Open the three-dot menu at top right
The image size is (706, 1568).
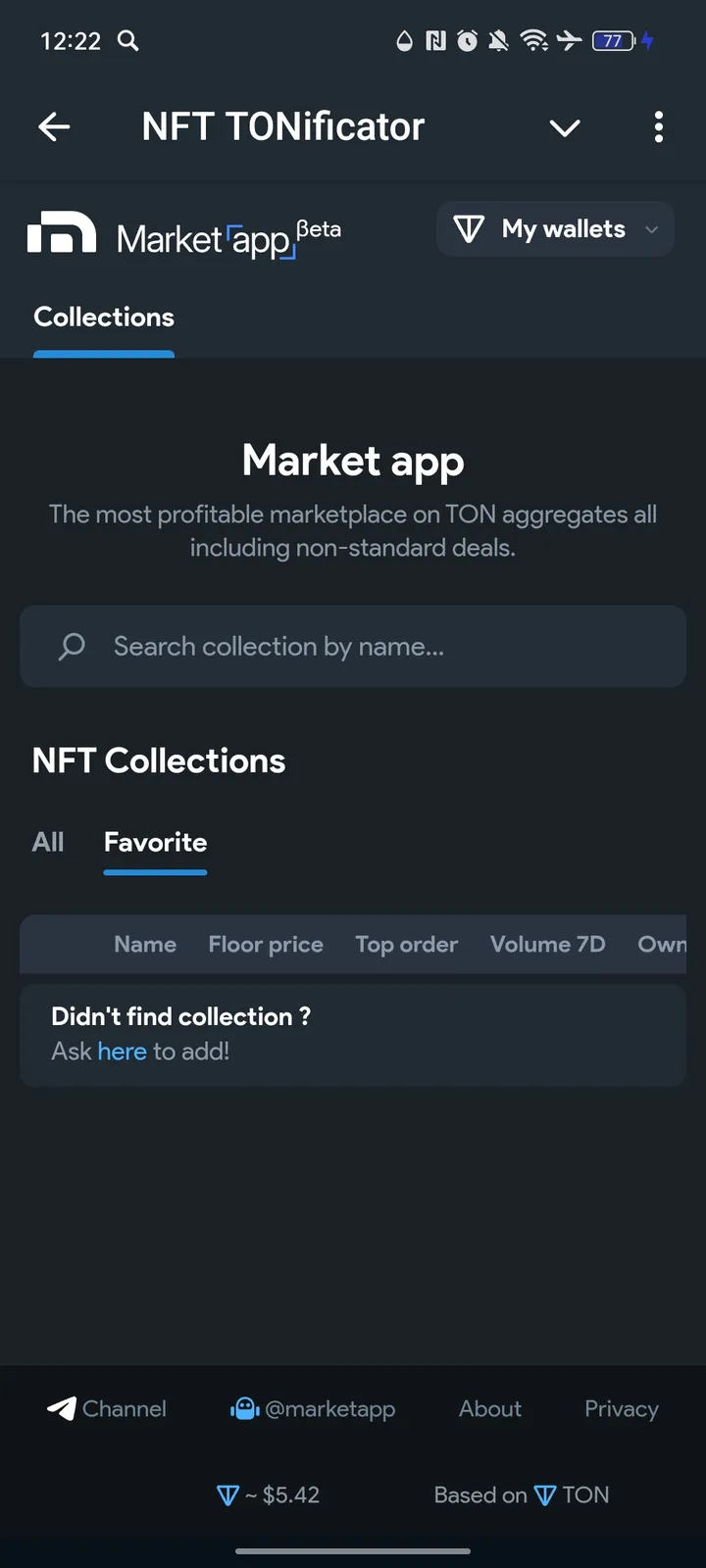(x=658, y=126)
